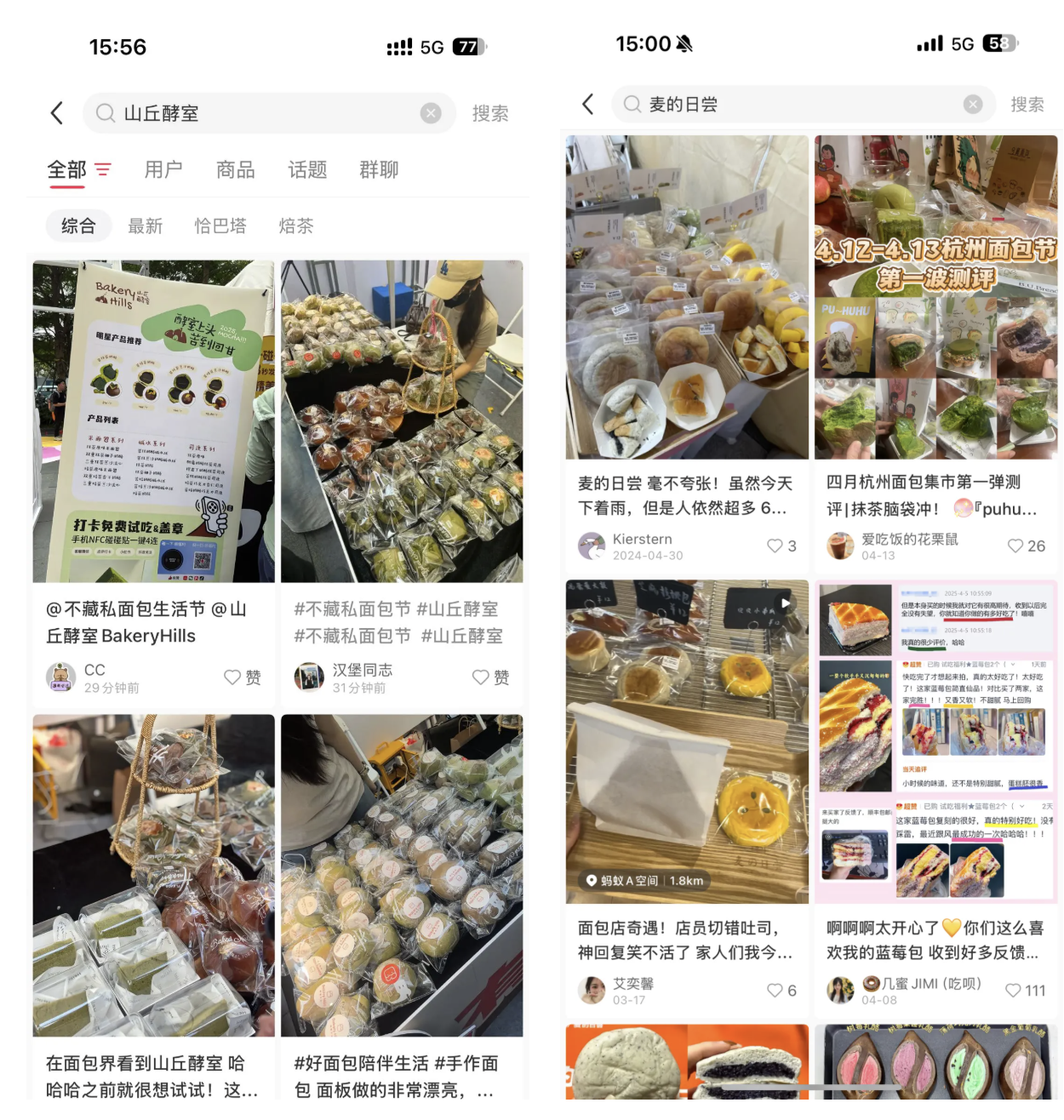Clear the 山丘酵室 search text
The height and width of the screenshot is (1120, 1064).
point(431,113)
